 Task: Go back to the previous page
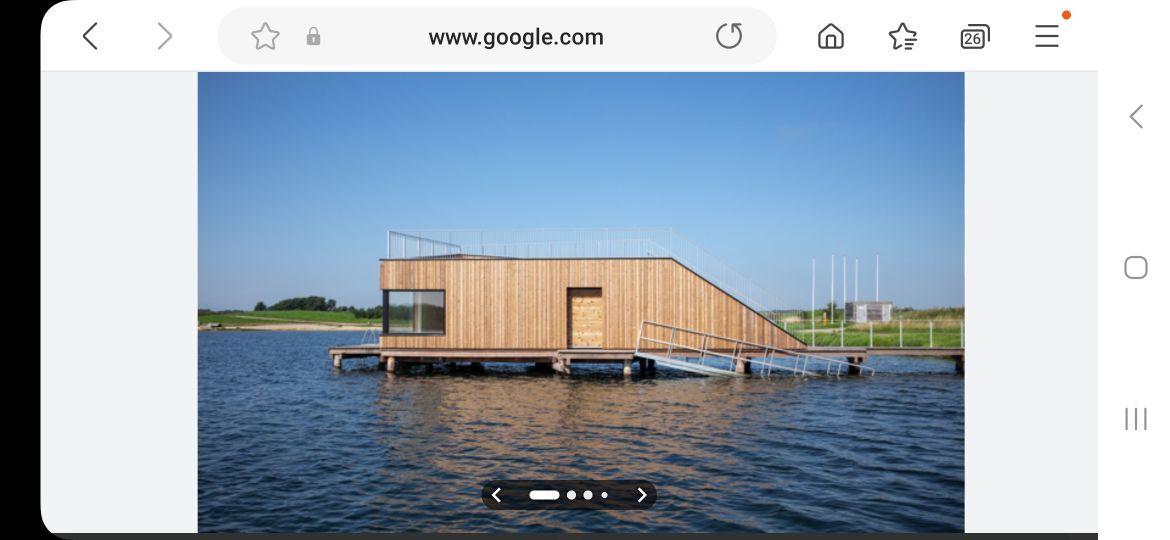[90, 37]
